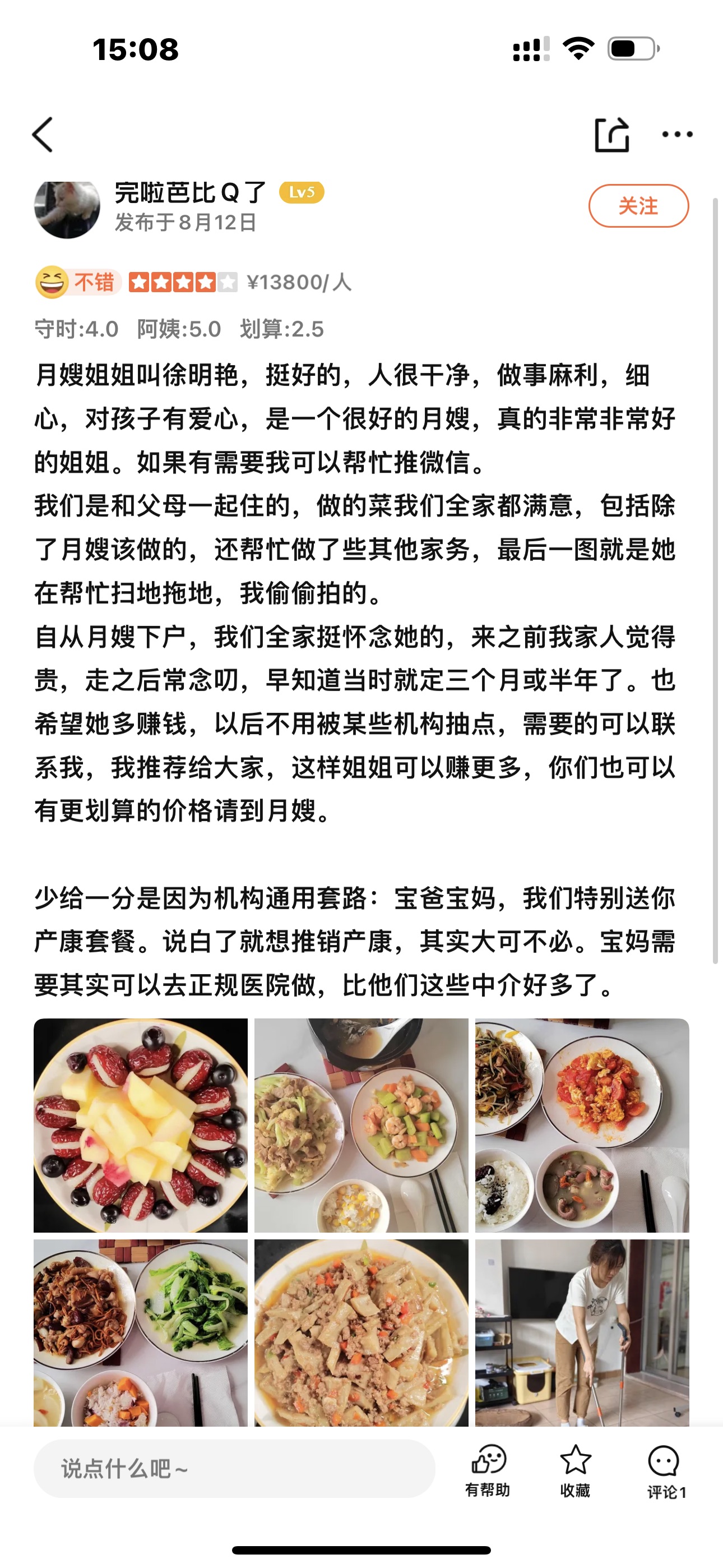The height and width of the screenshot is (1568, 723).
Task: Tap the 说点什么吧 comment input field
Action: pyautogui.click(x=234, y=1468)
